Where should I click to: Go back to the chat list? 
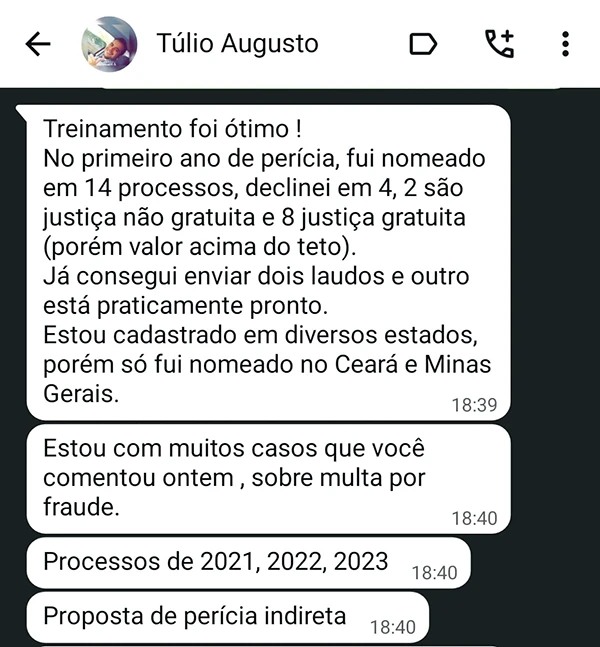coord(37,44)
